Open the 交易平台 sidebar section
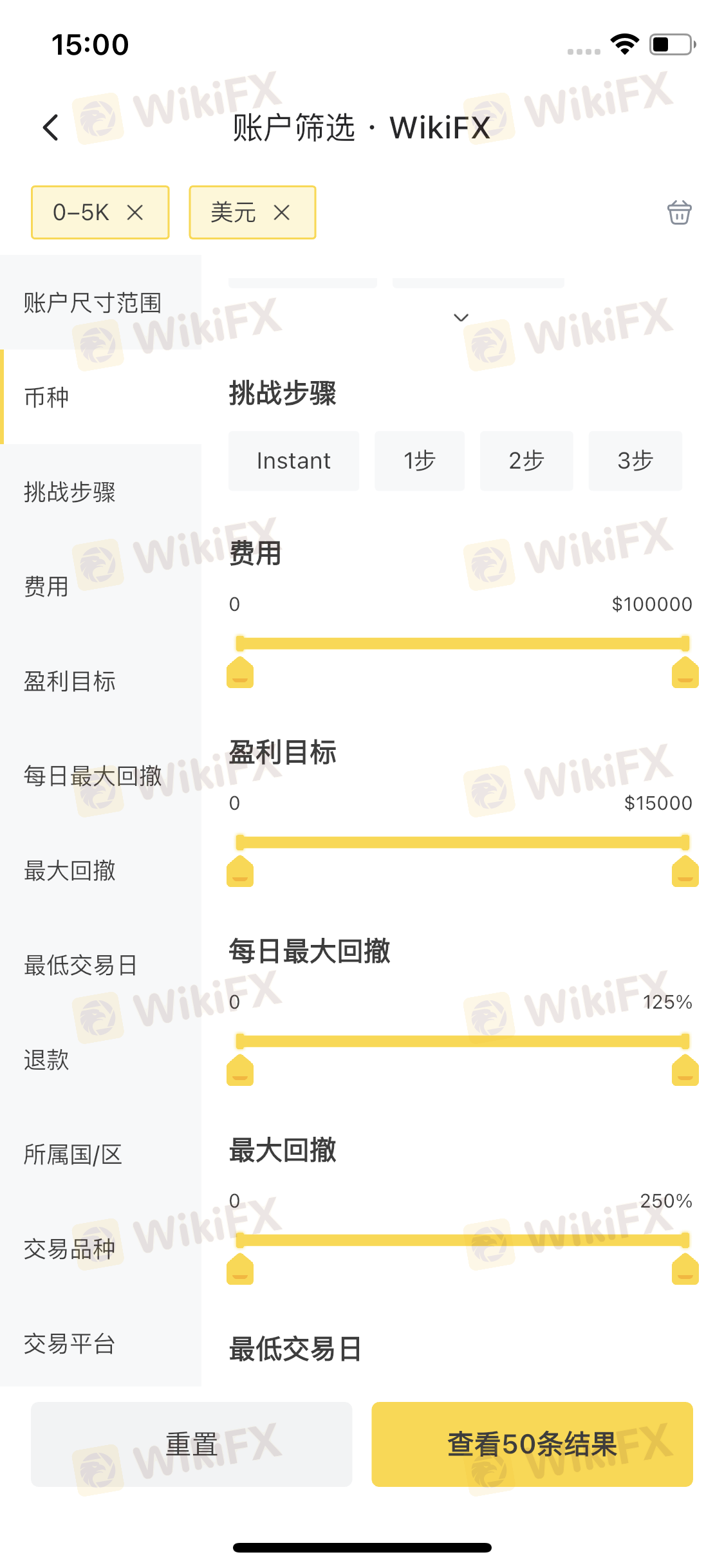Viewport: 724px width, 1568px height. [x=70, y=1343]
